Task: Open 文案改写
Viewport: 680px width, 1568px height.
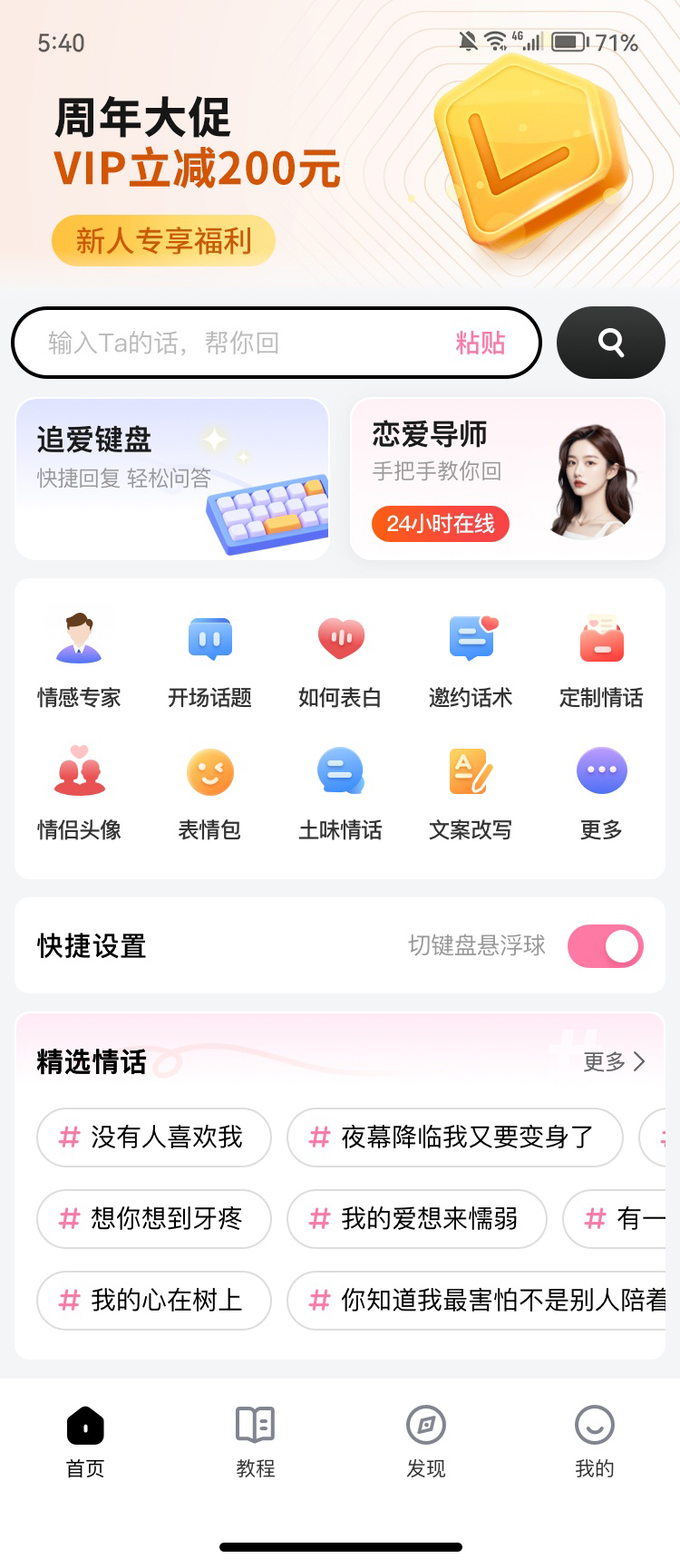Action: [x=471, y=791]
